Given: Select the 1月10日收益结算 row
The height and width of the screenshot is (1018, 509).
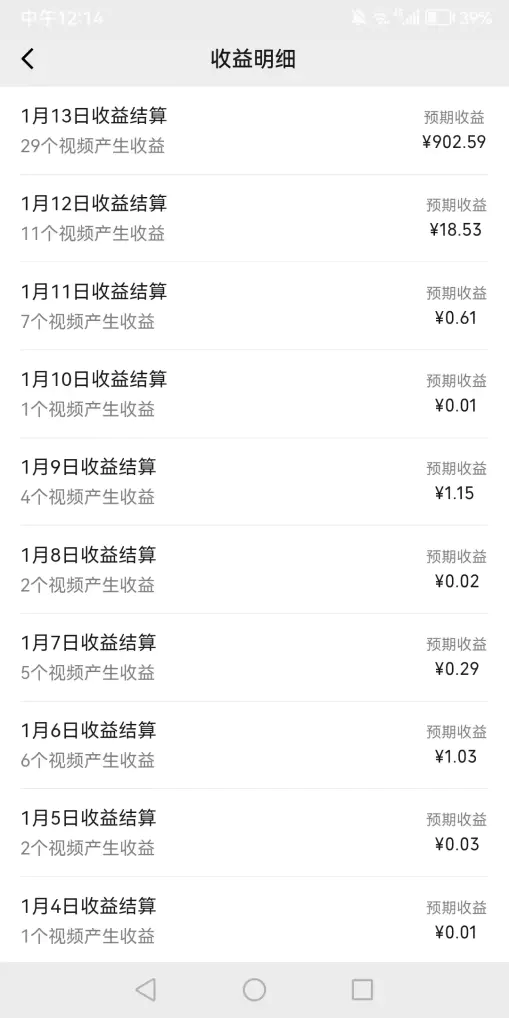Looking at the screenshot, I should coord(254,394).
